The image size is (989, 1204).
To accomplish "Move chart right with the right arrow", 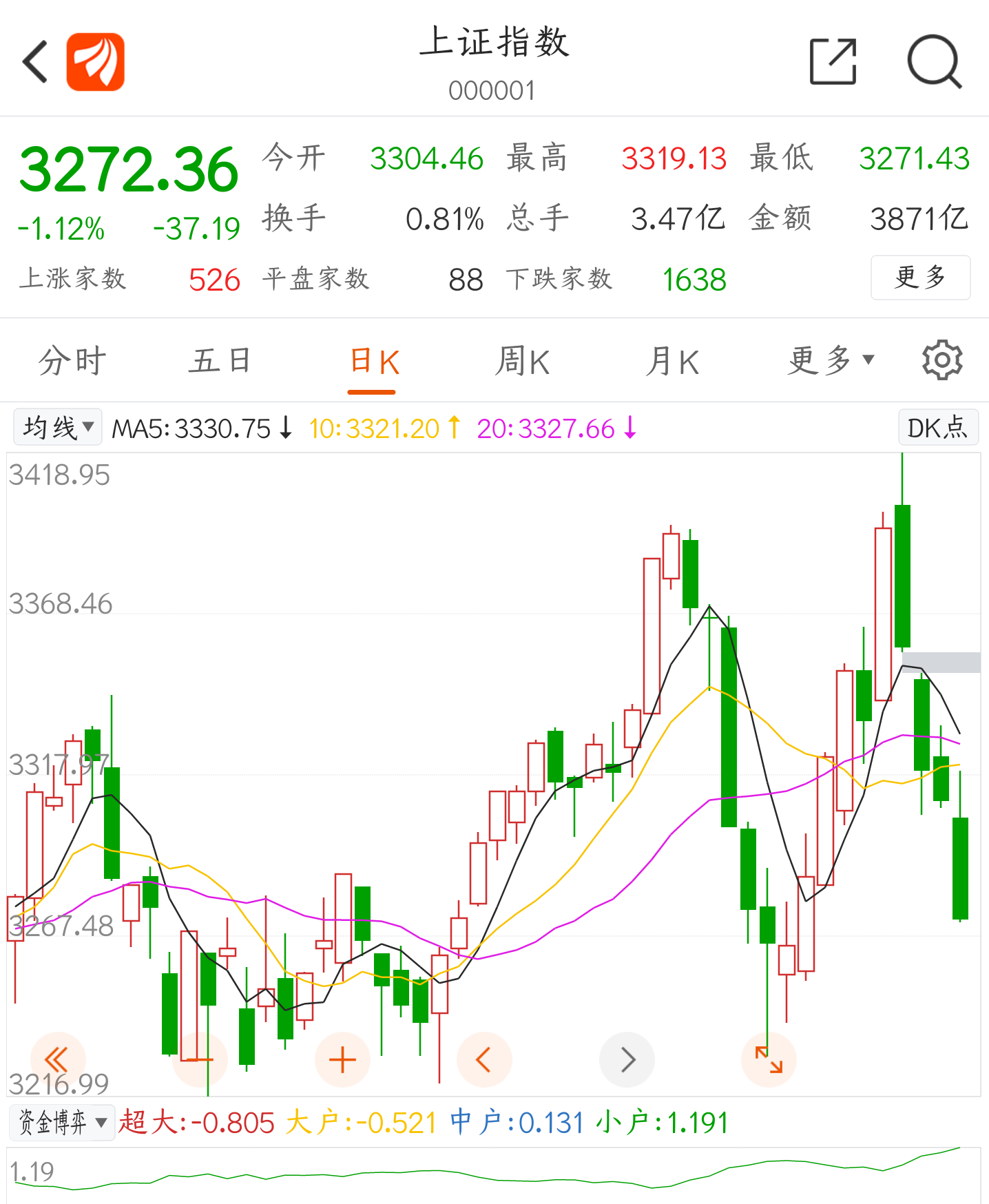I will (x=627, y=1059).
